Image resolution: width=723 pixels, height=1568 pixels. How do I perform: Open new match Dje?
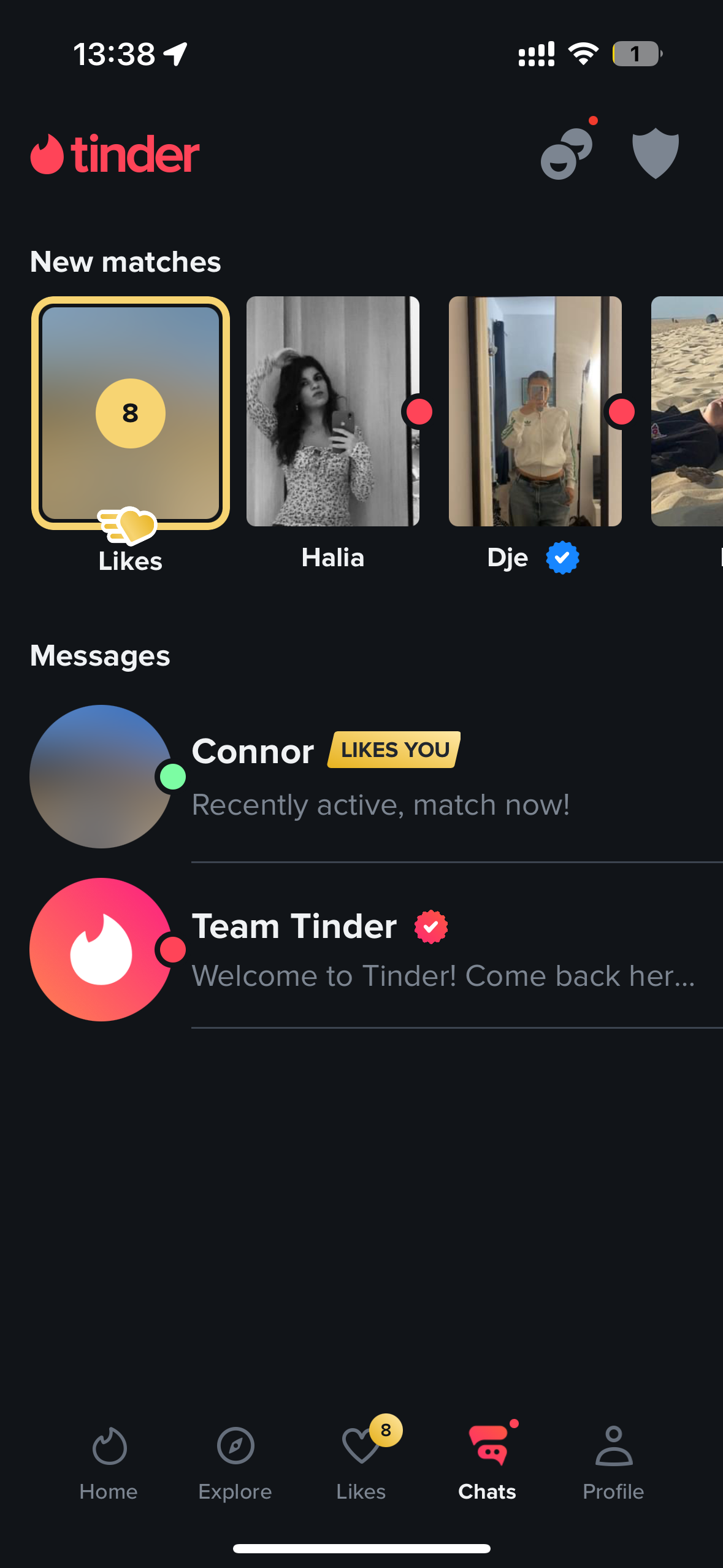535,412
